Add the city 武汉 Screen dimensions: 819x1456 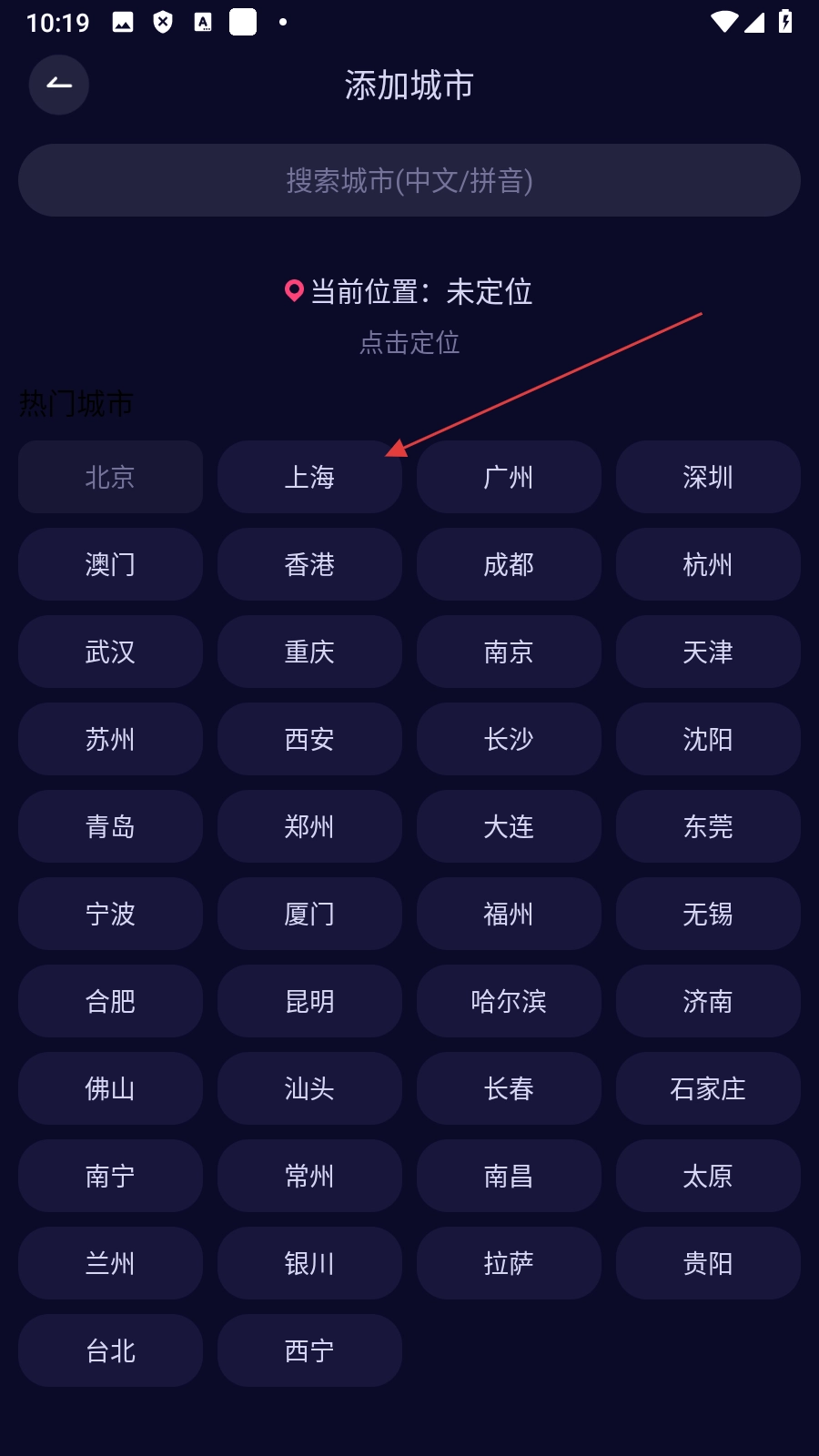coord(110,652)
